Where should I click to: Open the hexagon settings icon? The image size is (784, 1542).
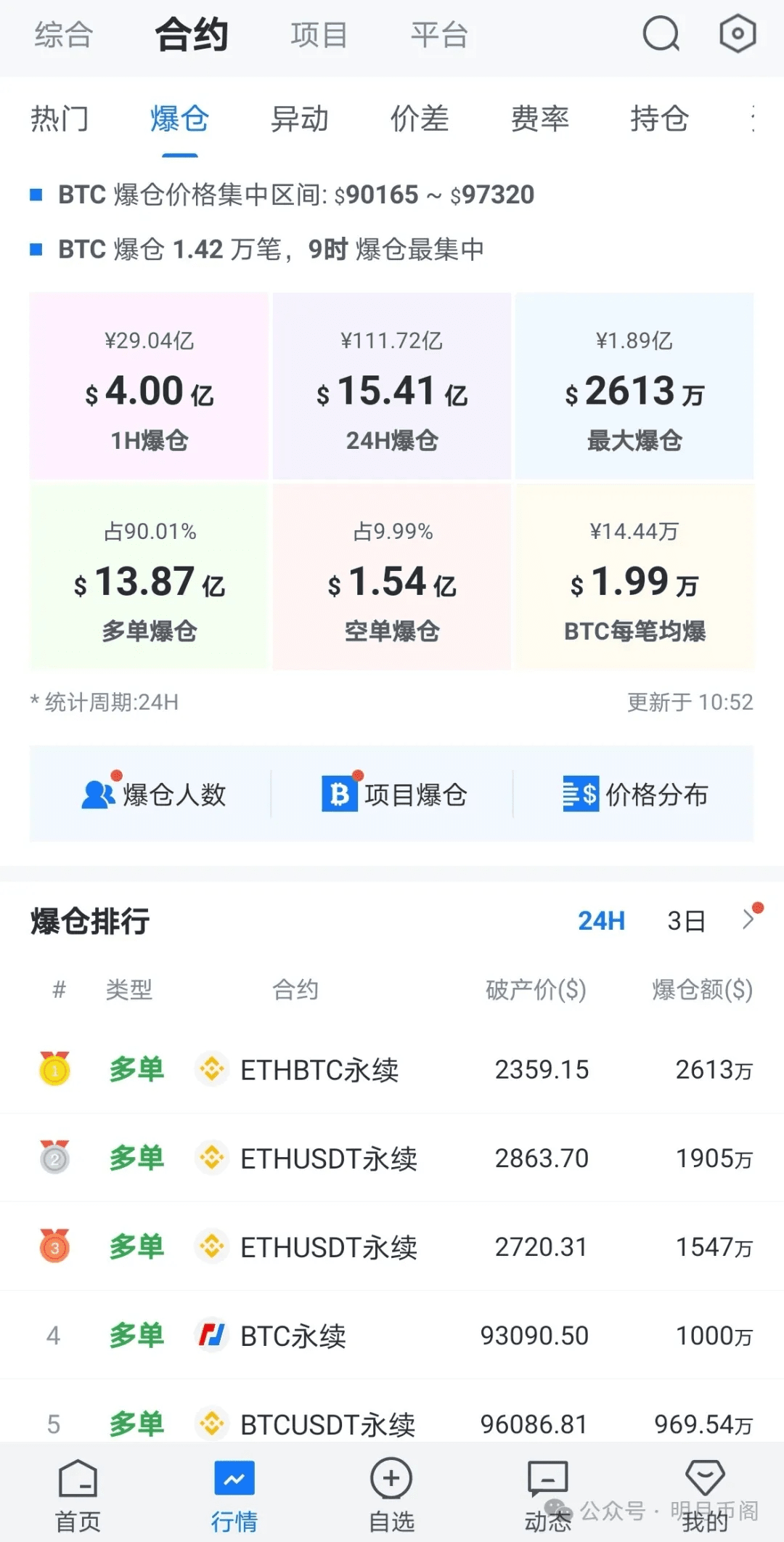(x=737, y=34)
